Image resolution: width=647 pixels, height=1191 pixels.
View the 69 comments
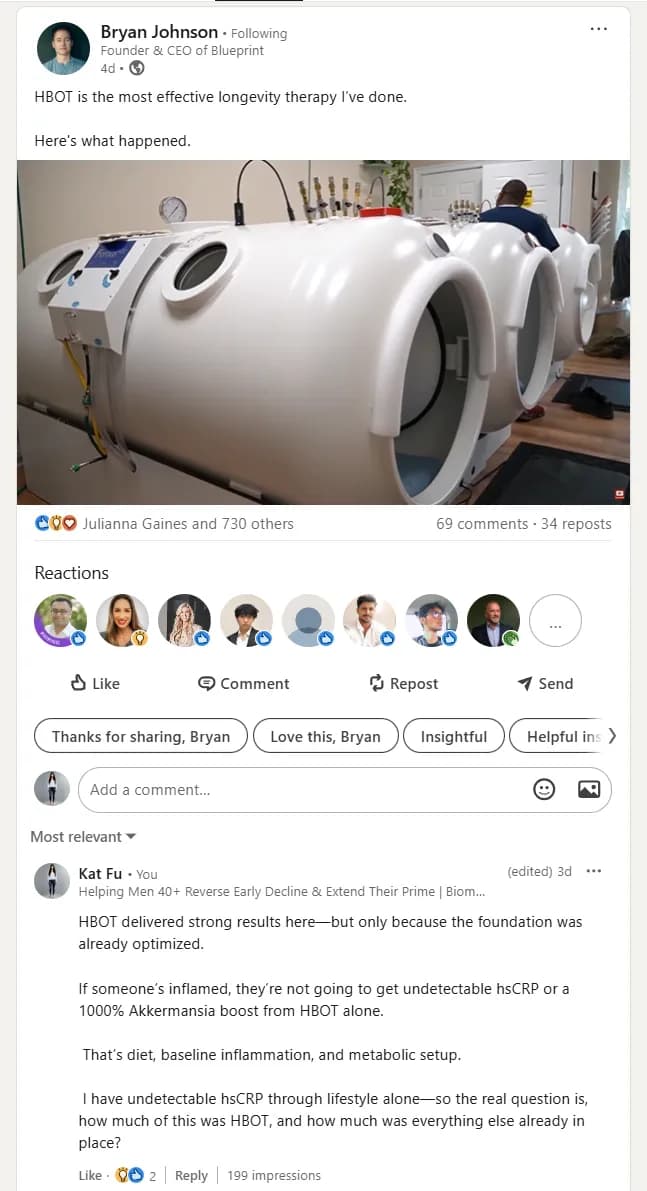[481, 523]
